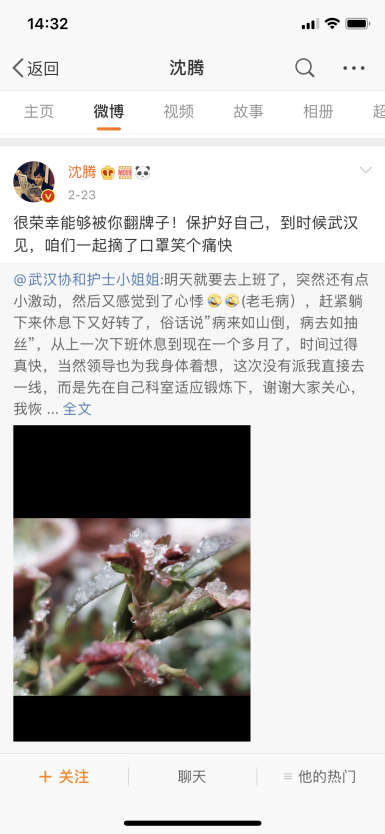Select the 微博 tab
Viewport: 385px width, 834px height.
(109, 111)
